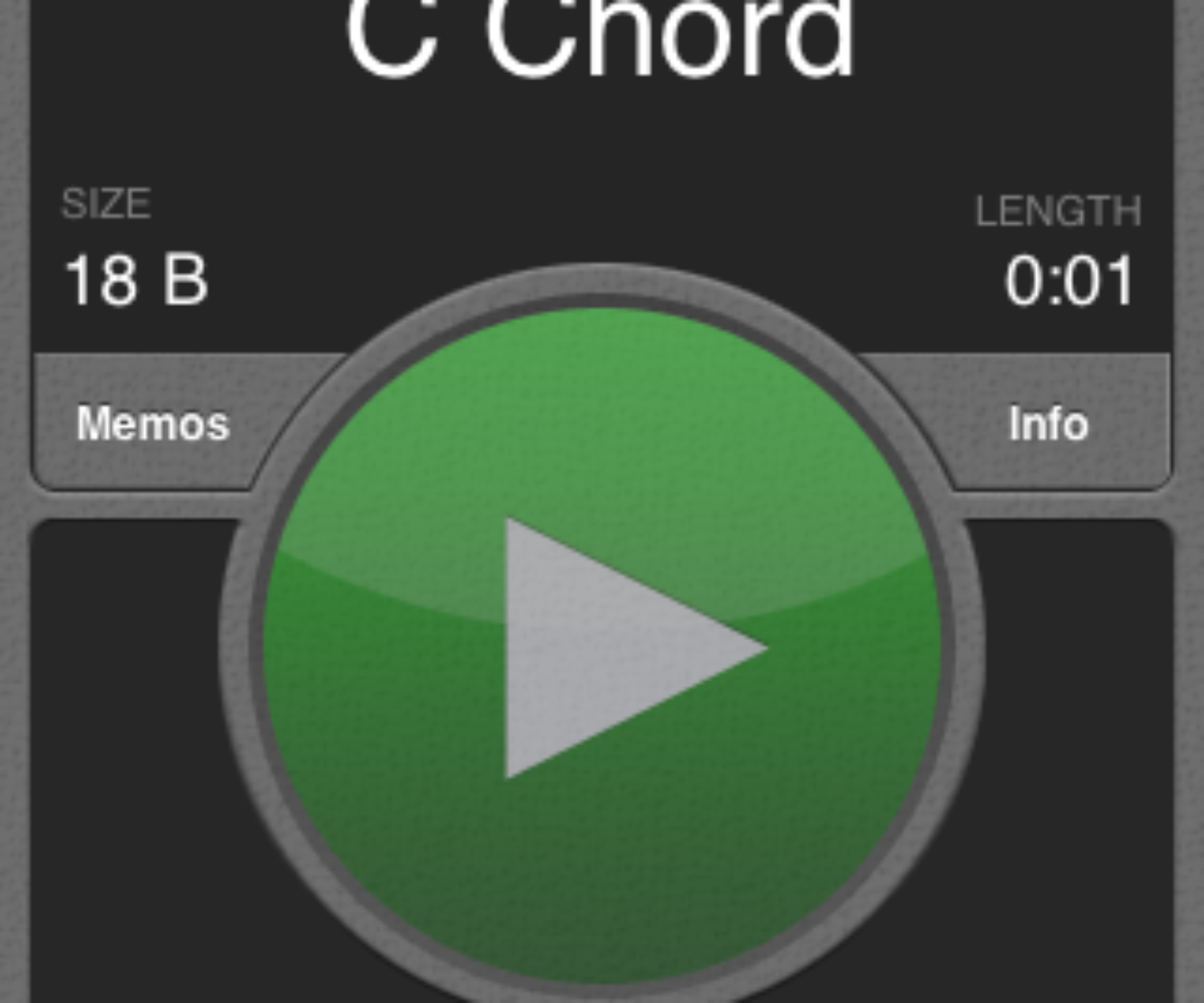1204x1003 pixels.
Task: Play the C Chord memo
Action: [602, 646]
